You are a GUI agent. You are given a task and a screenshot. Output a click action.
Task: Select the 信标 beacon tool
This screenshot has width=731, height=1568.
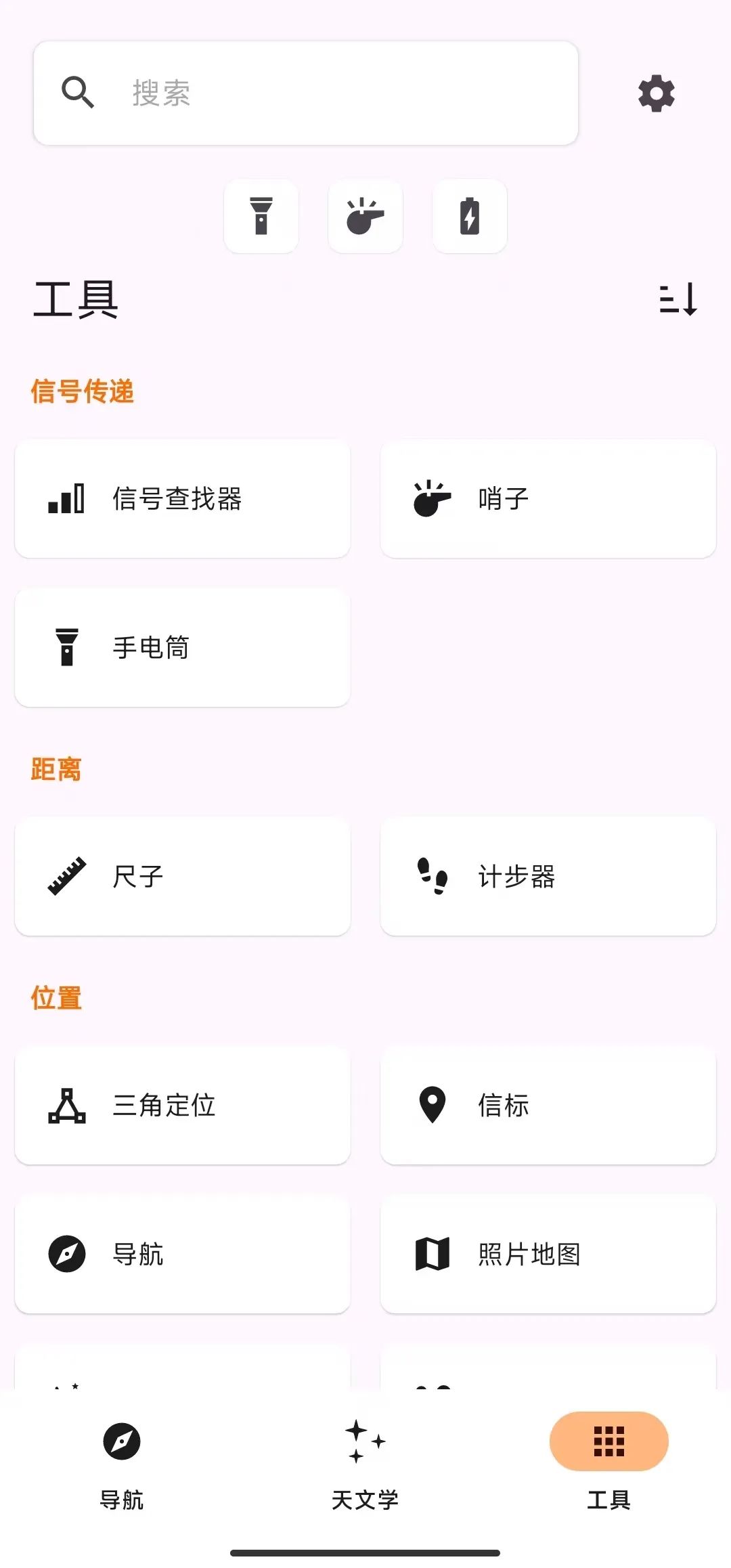click(x=548, y=1106)
